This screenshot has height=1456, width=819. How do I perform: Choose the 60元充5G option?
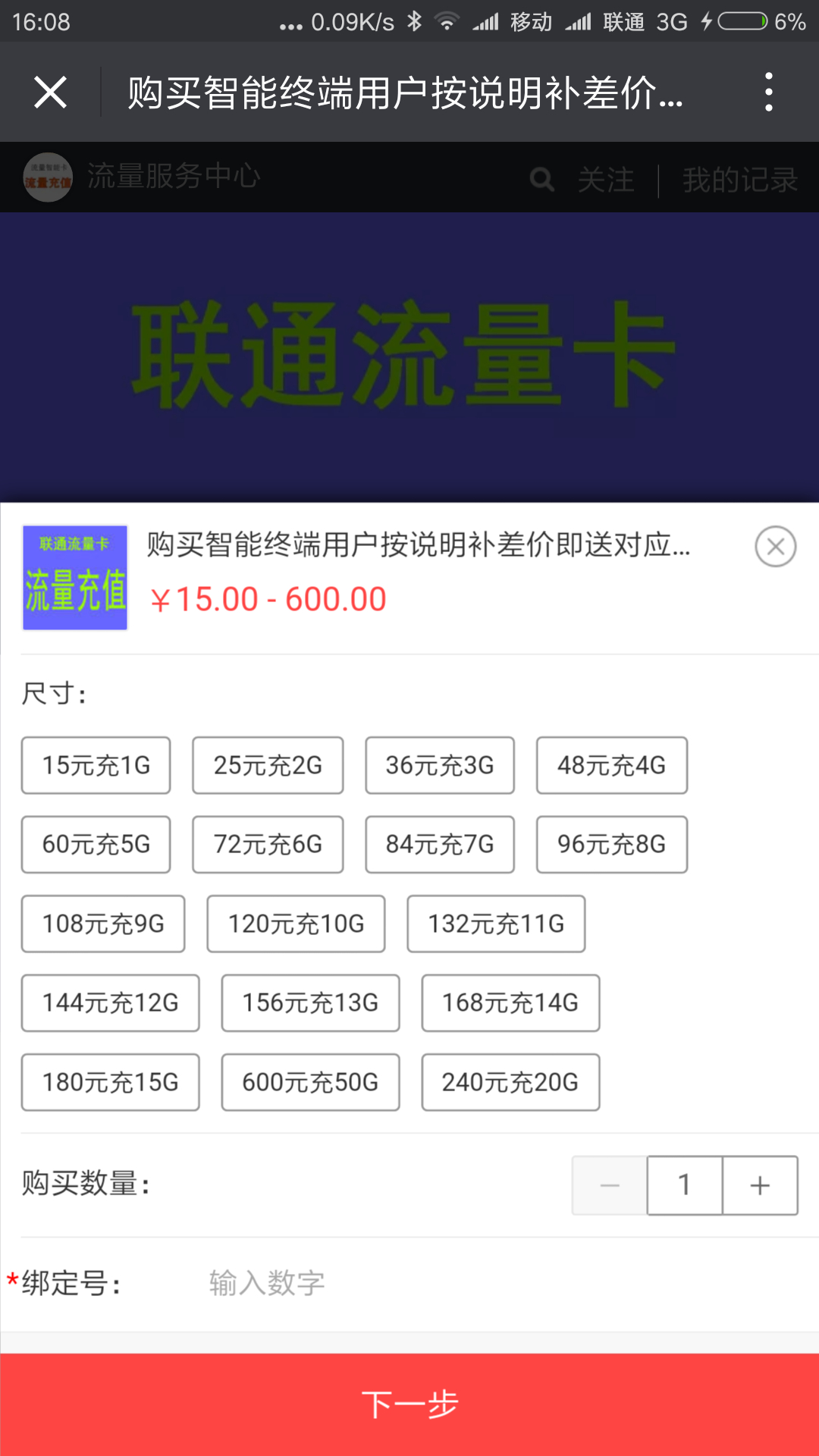pos(96,844)
